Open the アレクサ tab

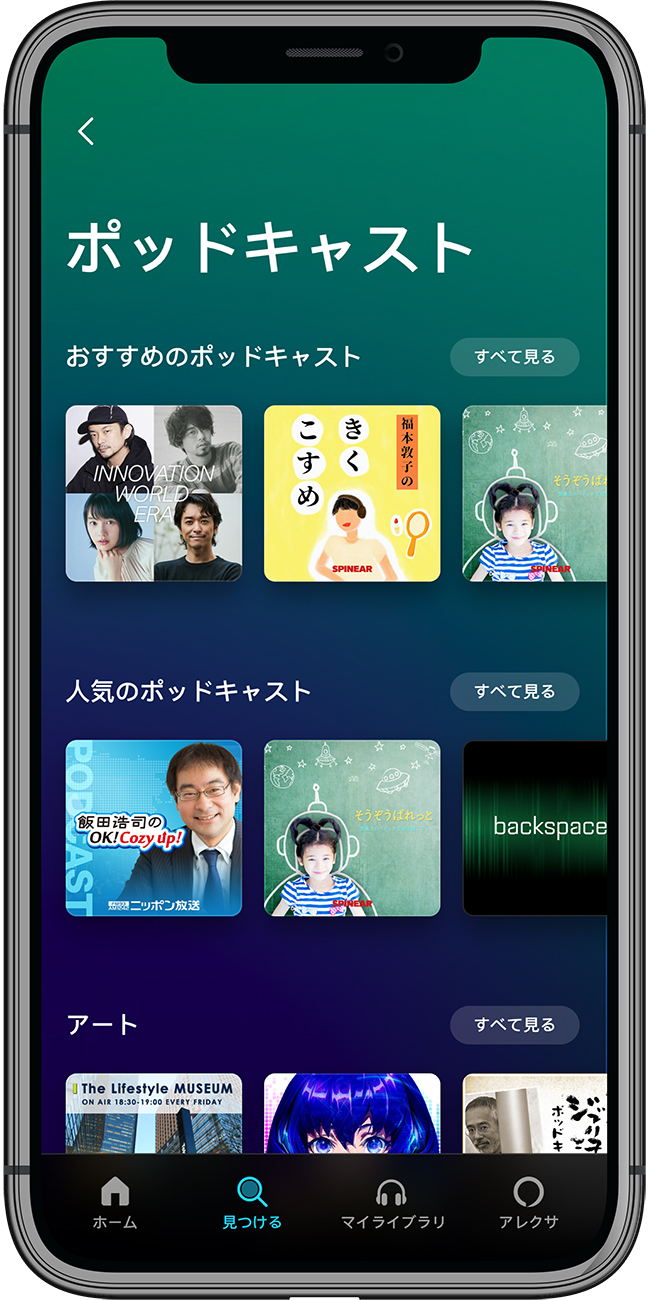[x=528, y=1203]
